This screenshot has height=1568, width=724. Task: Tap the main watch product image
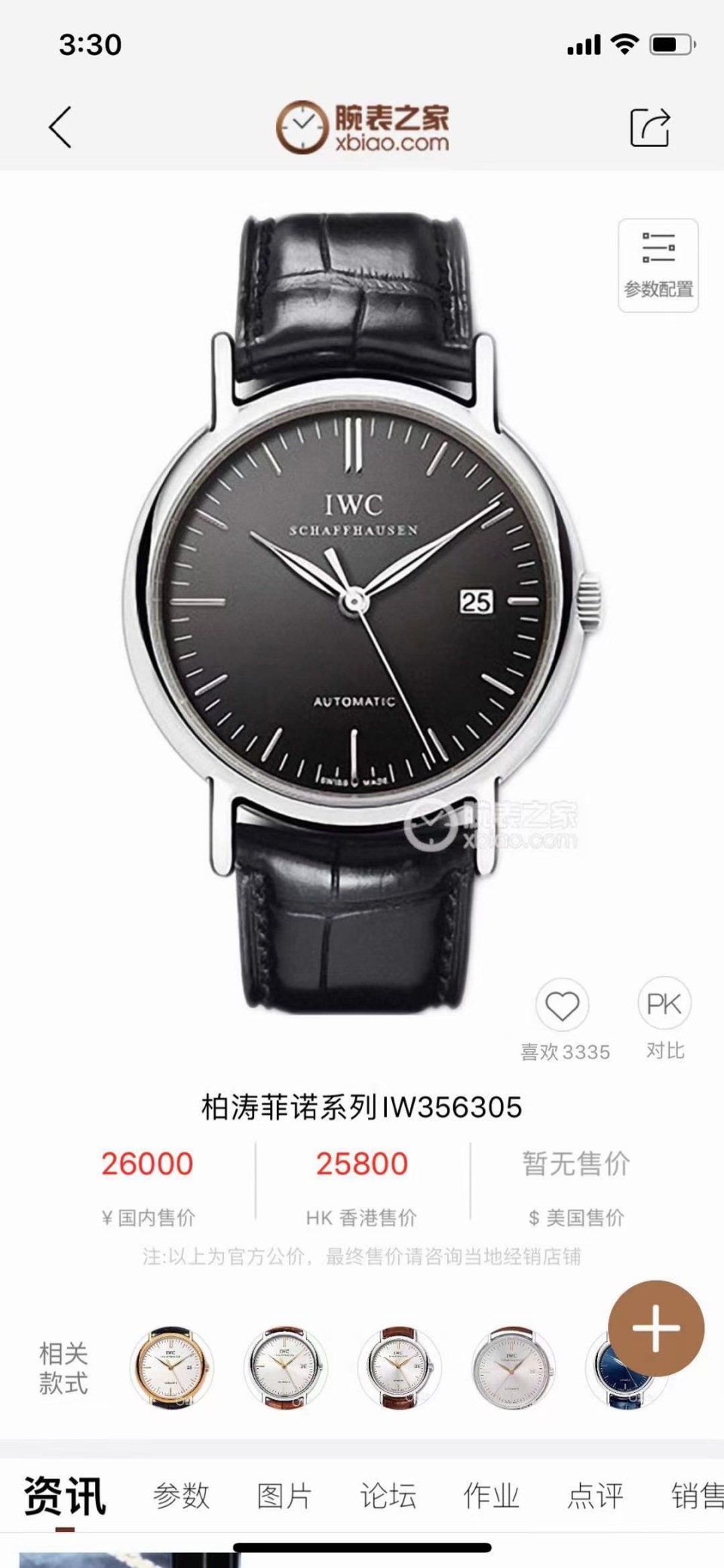[x=362, y=596]
